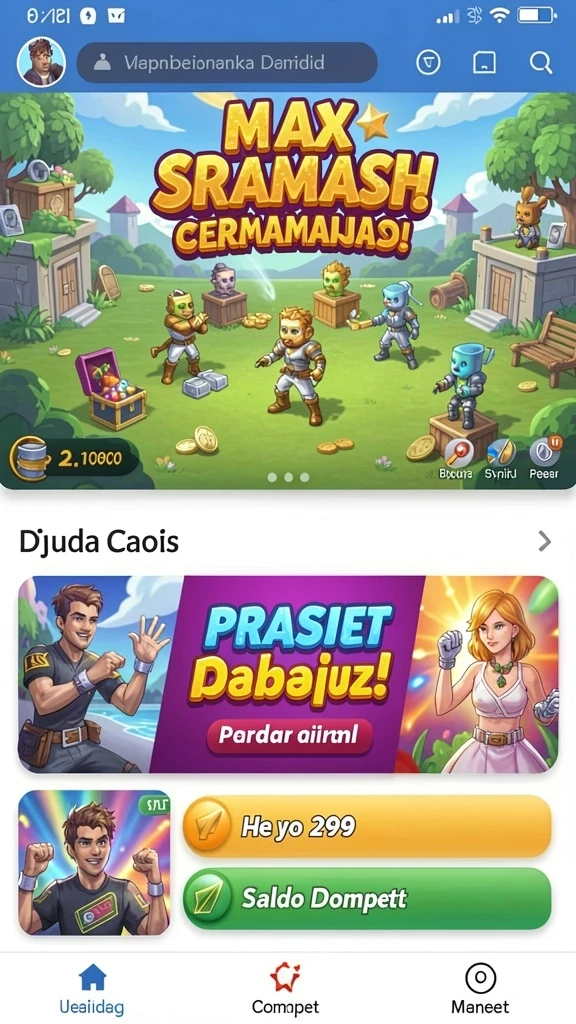Switch to the Ueaiidag home tab

92,989
